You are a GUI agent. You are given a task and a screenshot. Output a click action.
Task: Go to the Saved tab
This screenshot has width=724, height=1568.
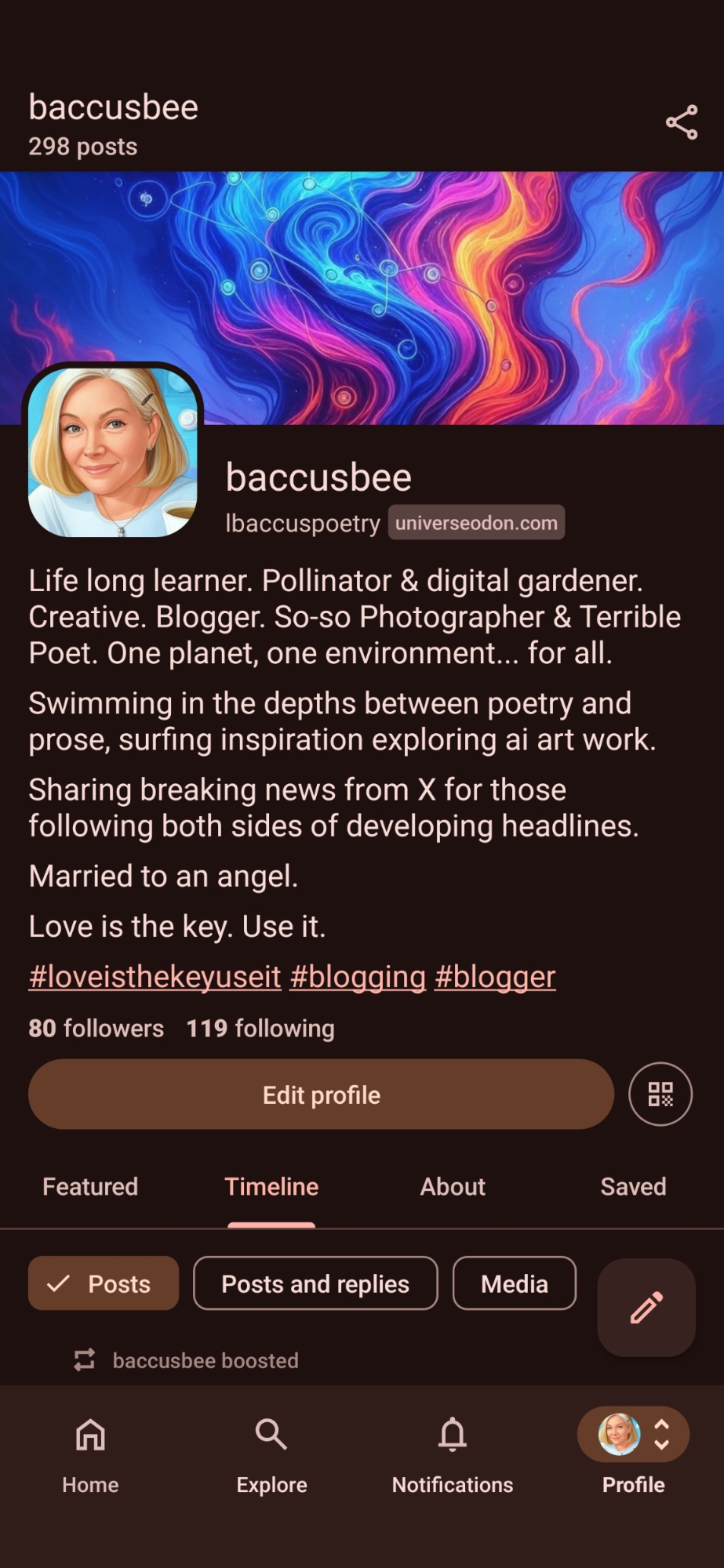coord(633,1186)
